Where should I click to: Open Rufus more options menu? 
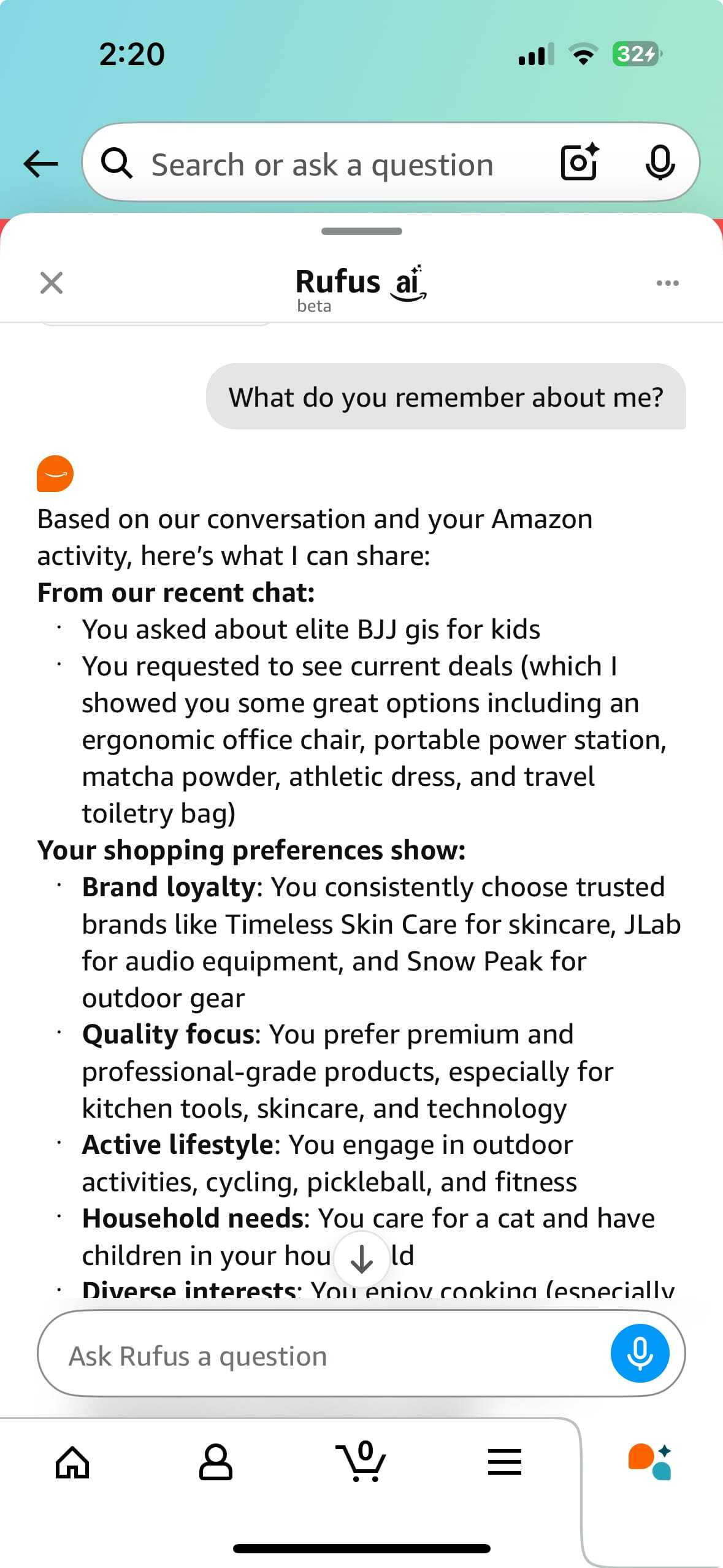[x=667, y=283]
